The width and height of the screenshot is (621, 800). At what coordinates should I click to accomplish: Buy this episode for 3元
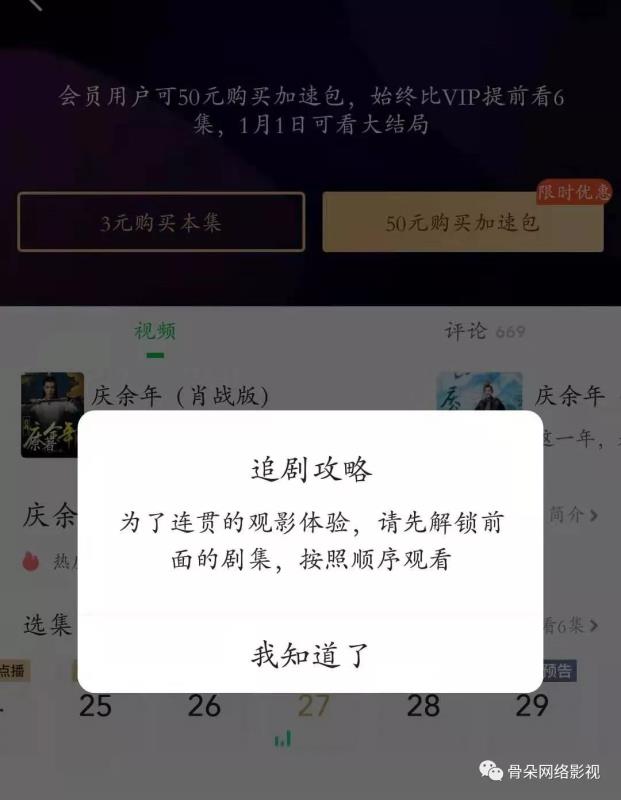click(161, 222)
